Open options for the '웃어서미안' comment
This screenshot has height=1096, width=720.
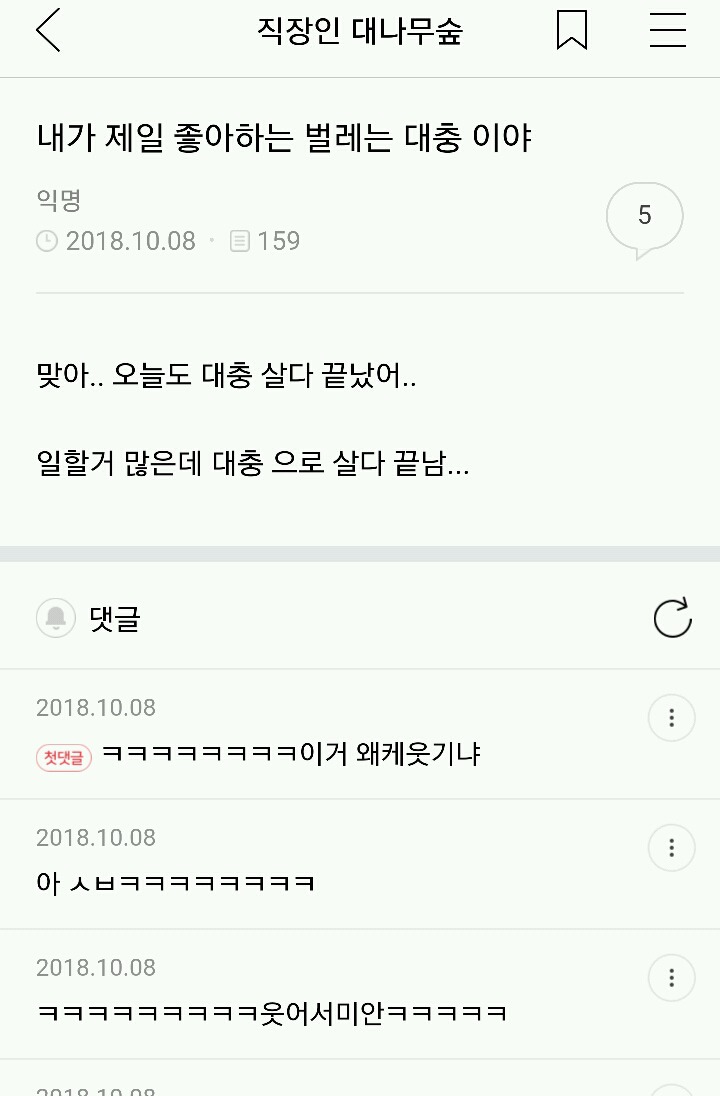[671, 978]
